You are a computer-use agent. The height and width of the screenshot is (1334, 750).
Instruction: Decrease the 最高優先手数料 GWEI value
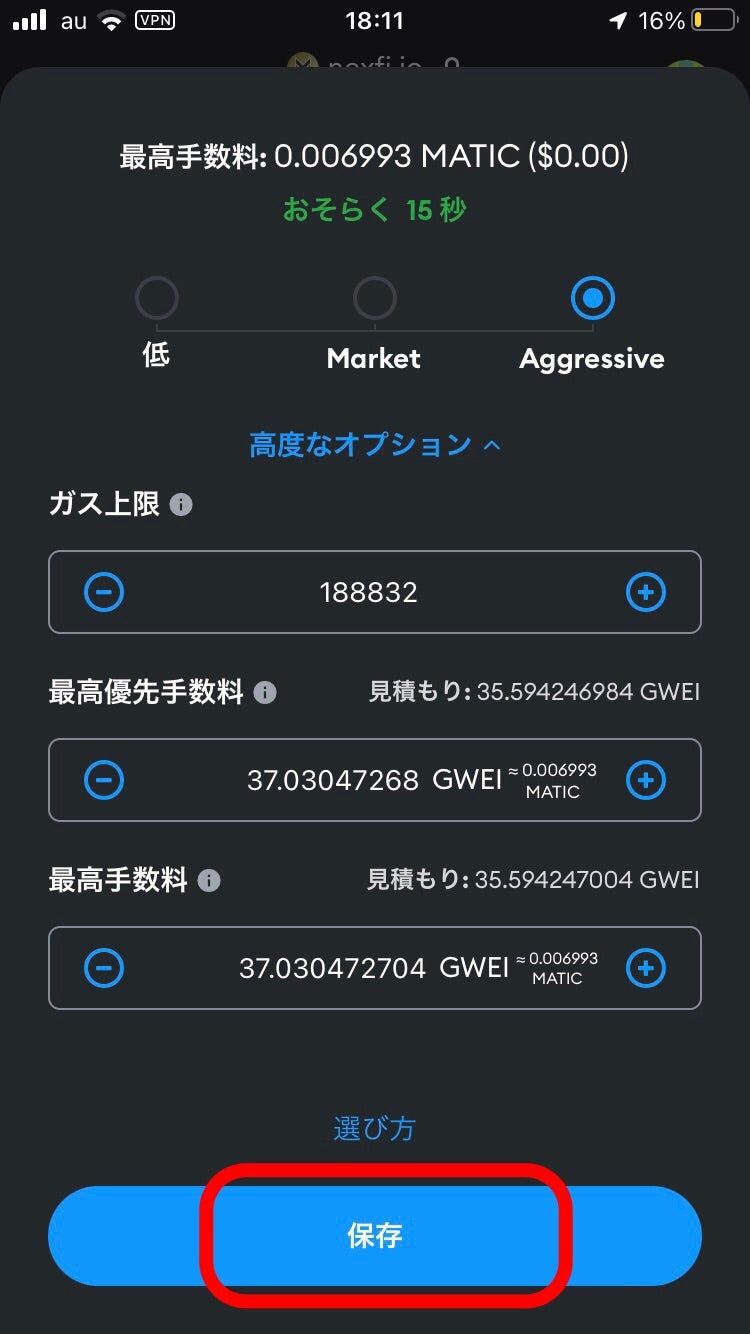tap(104, 780)
